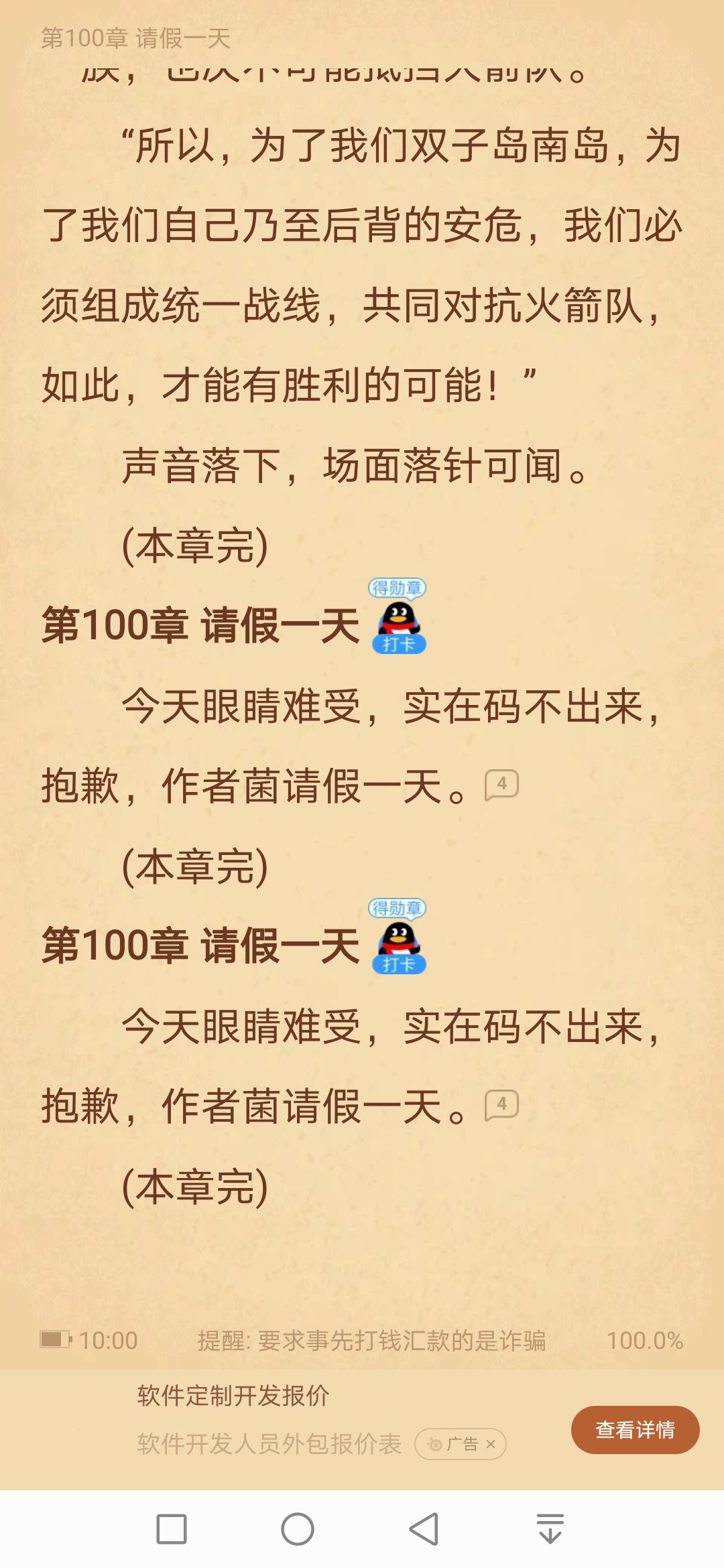Tap 查看详情 on the ad banner
Screen dimensions: 724x1568
(x=635, y=1429)
